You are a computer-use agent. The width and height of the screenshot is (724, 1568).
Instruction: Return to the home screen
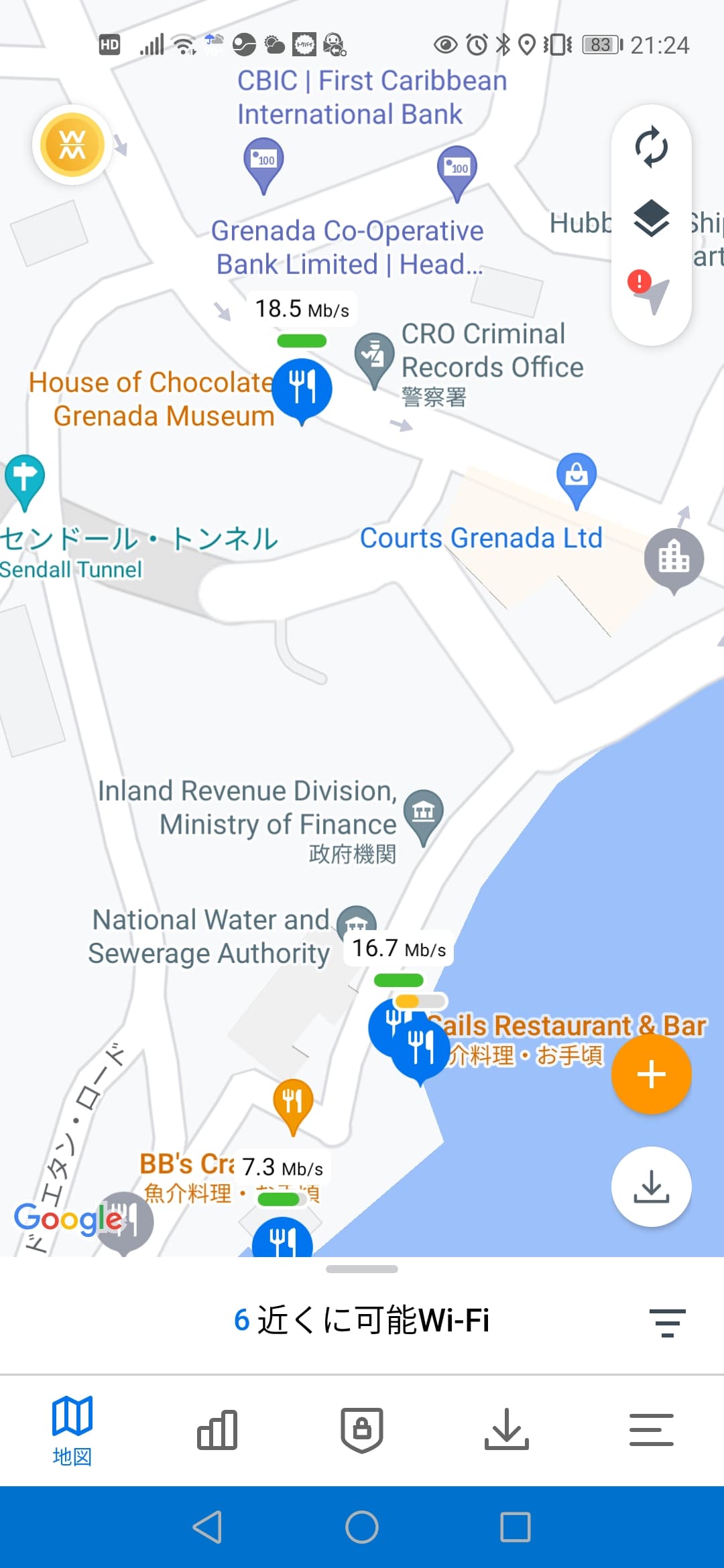pos(362,1527)
